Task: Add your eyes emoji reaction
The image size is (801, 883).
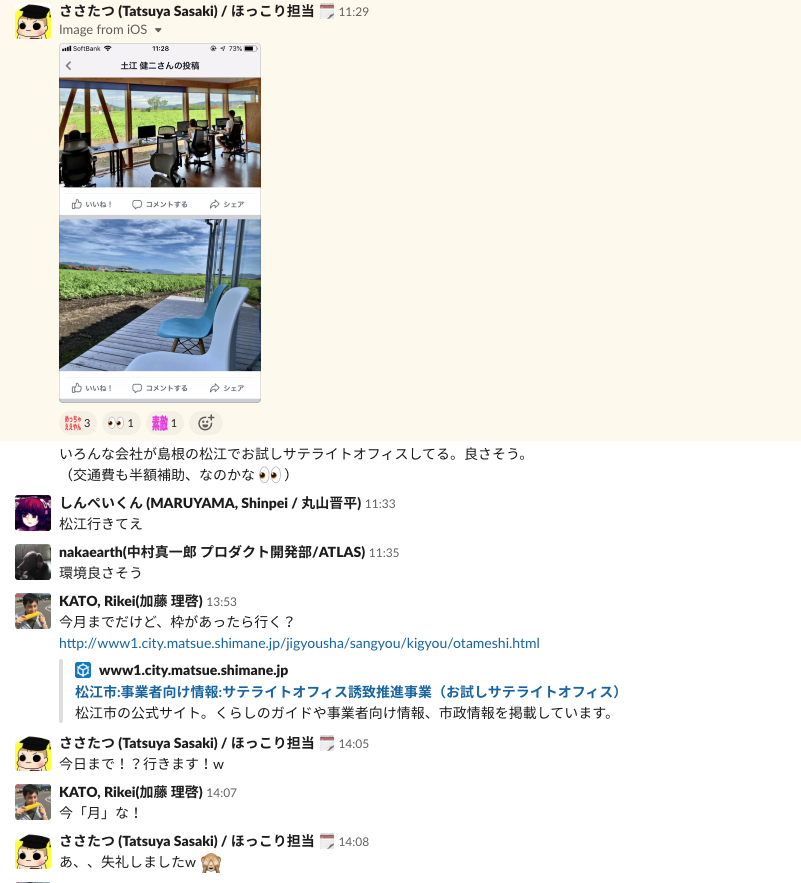Action: 121,423
